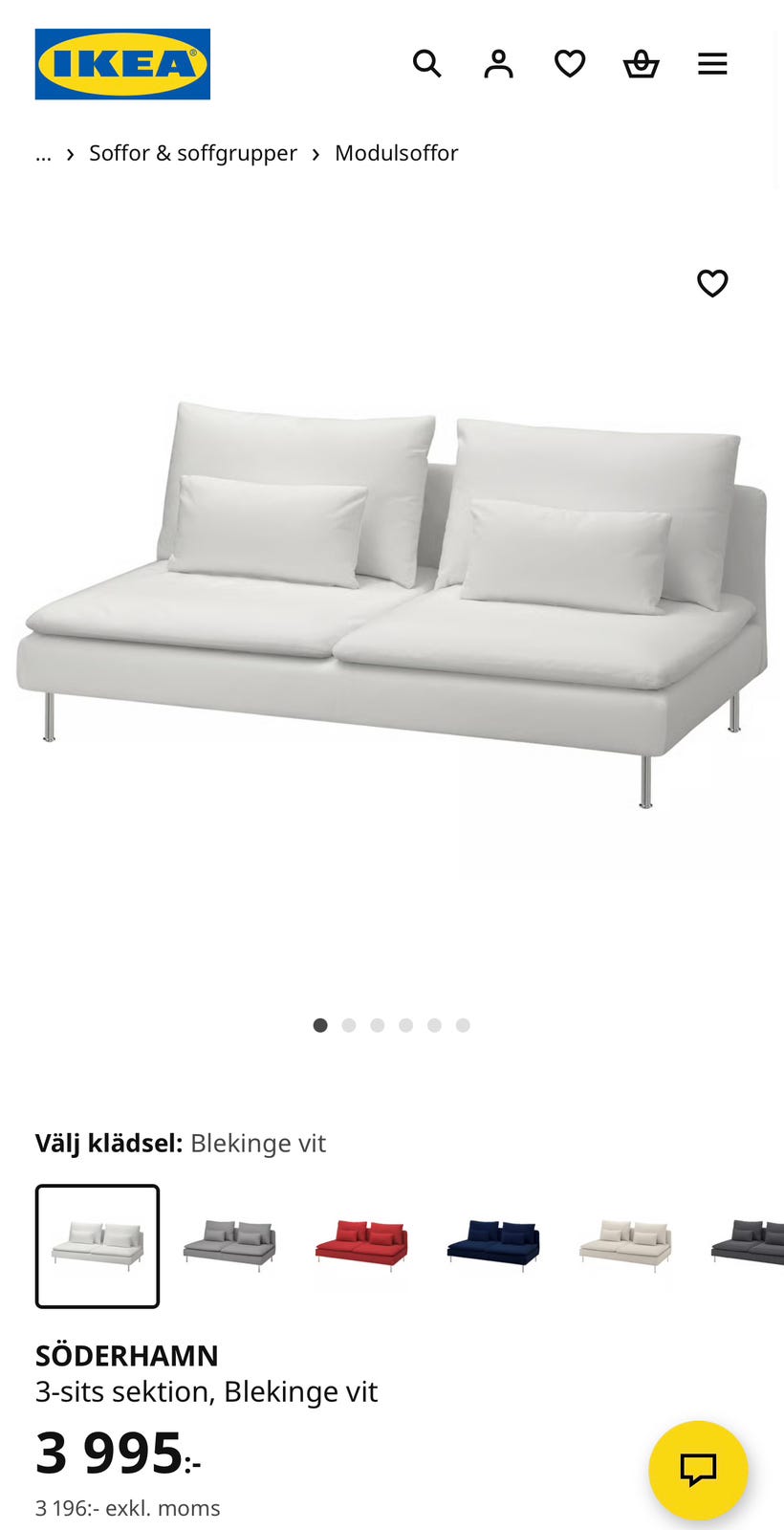The image size is (784, 1530).
Task: Open the Välj klädsel section
Action: (106, 1142)
